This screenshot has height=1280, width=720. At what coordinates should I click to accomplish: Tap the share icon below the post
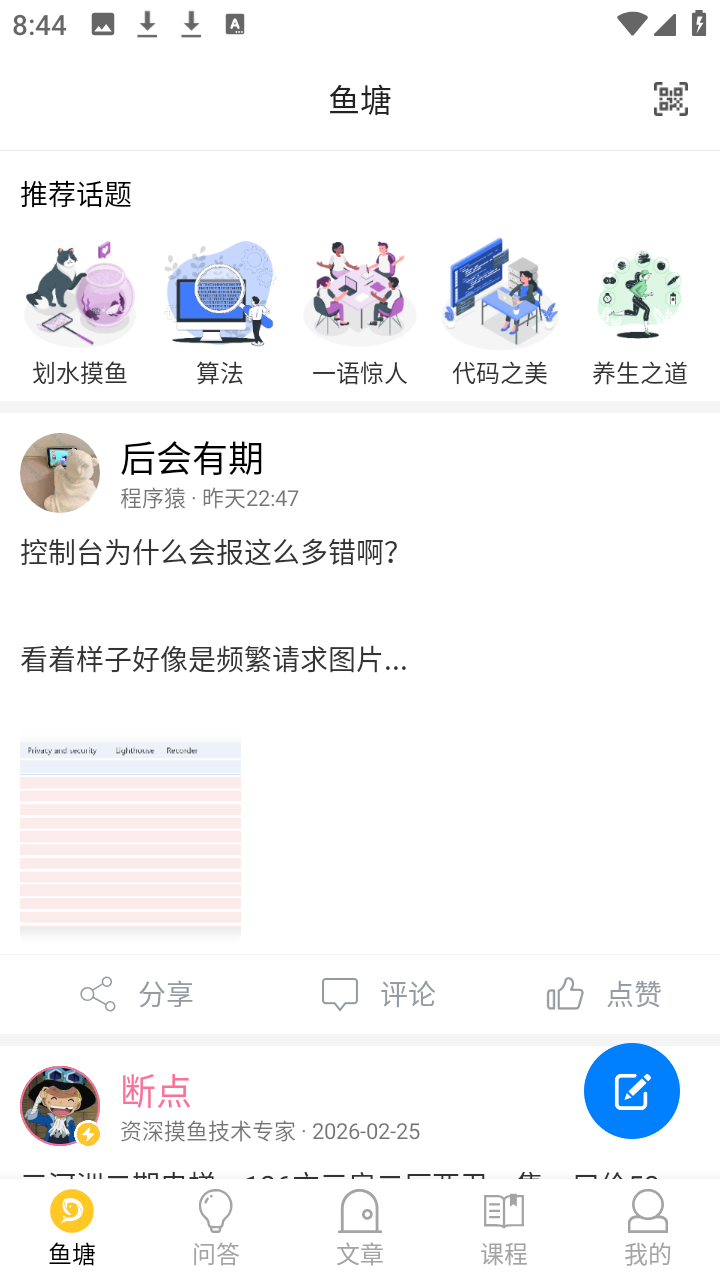[x=97, y=993]
